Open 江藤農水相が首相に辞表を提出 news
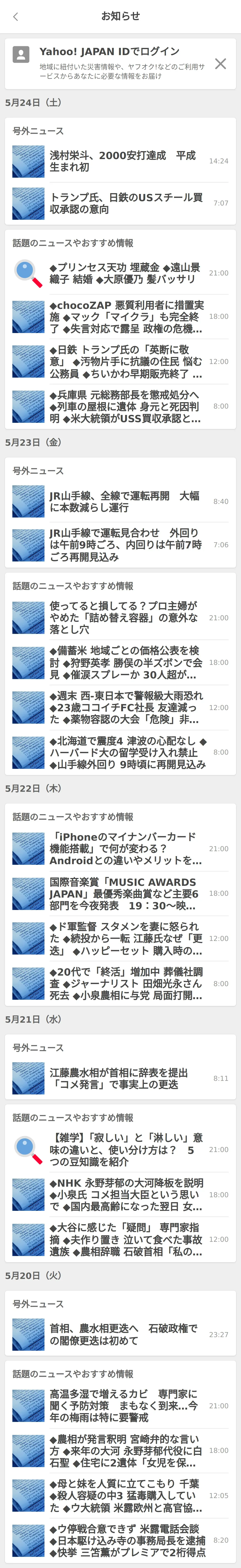This screenshot has width=241, height=1568. pos(121,1078)
